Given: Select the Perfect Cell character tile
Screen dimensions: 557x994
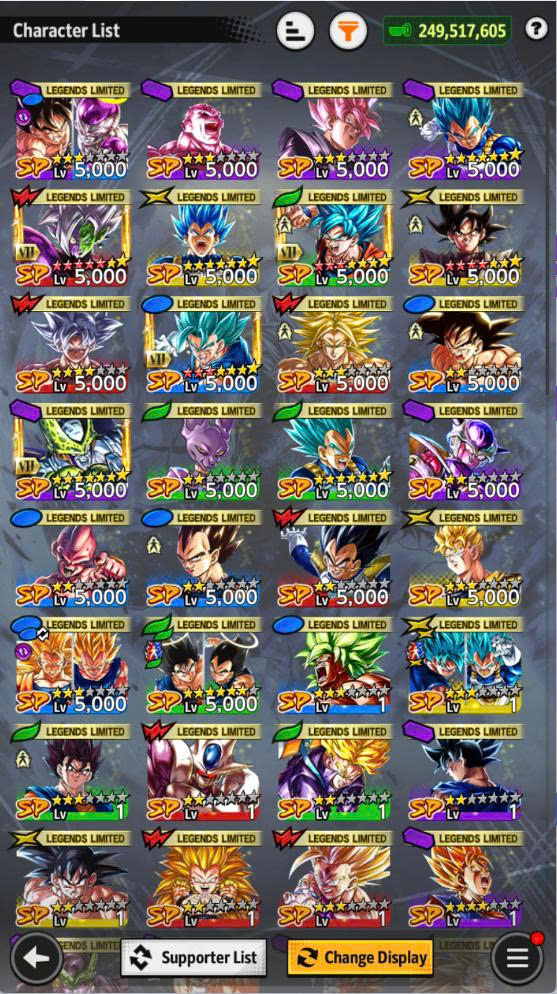Looking at the screenshot, I should click(71, 451).
